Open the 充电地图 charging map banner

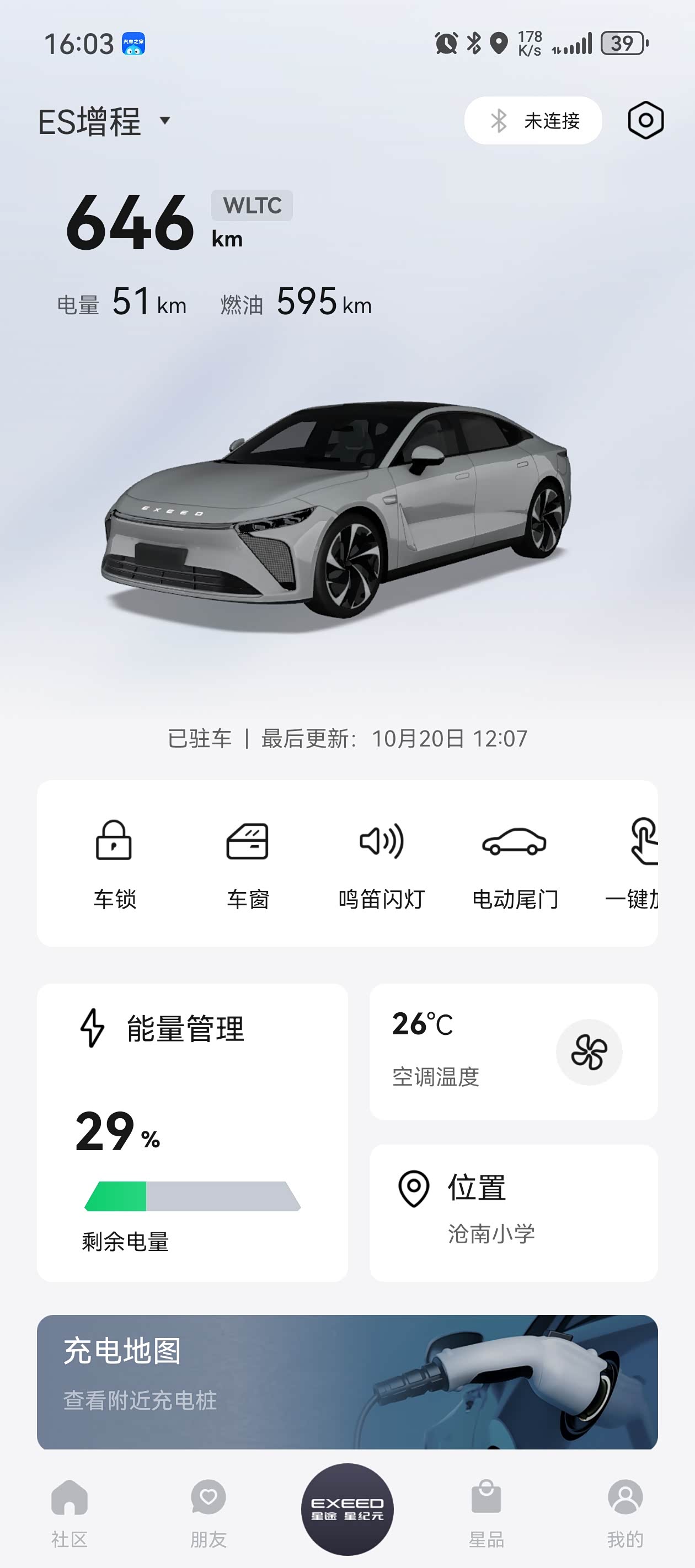tap(347, 1382)
